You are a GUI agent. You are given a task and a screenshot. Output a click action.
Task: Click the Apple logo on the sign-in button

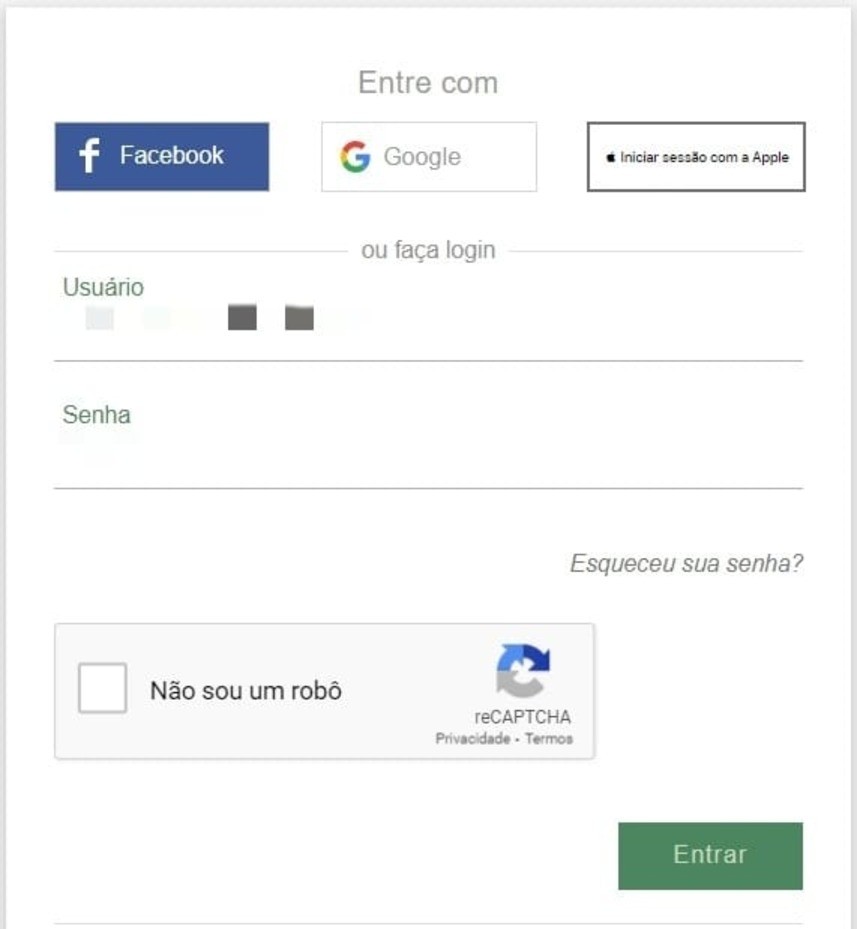coord(611,158)
